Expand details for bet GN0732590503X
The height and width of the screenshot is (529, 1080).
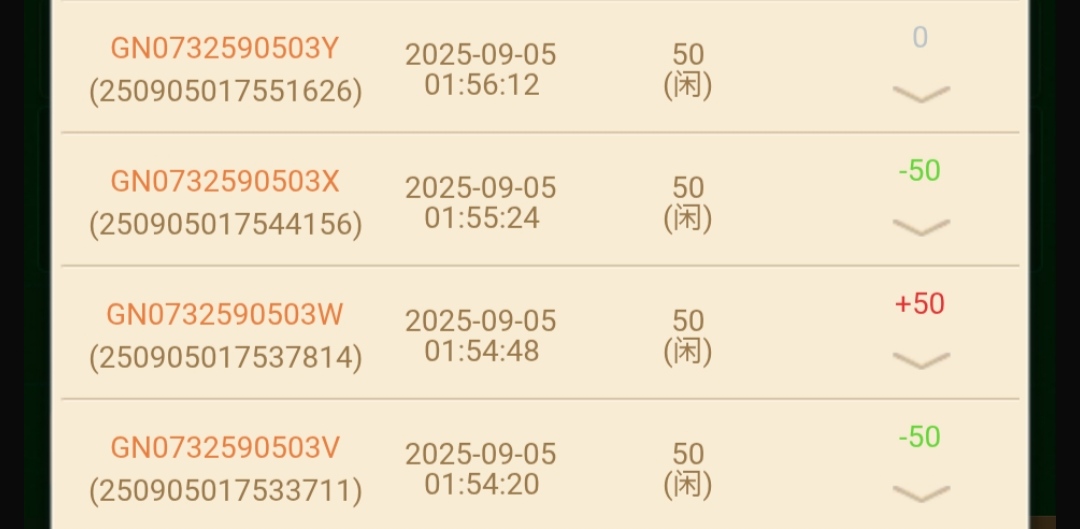click(x=920, y=227)
